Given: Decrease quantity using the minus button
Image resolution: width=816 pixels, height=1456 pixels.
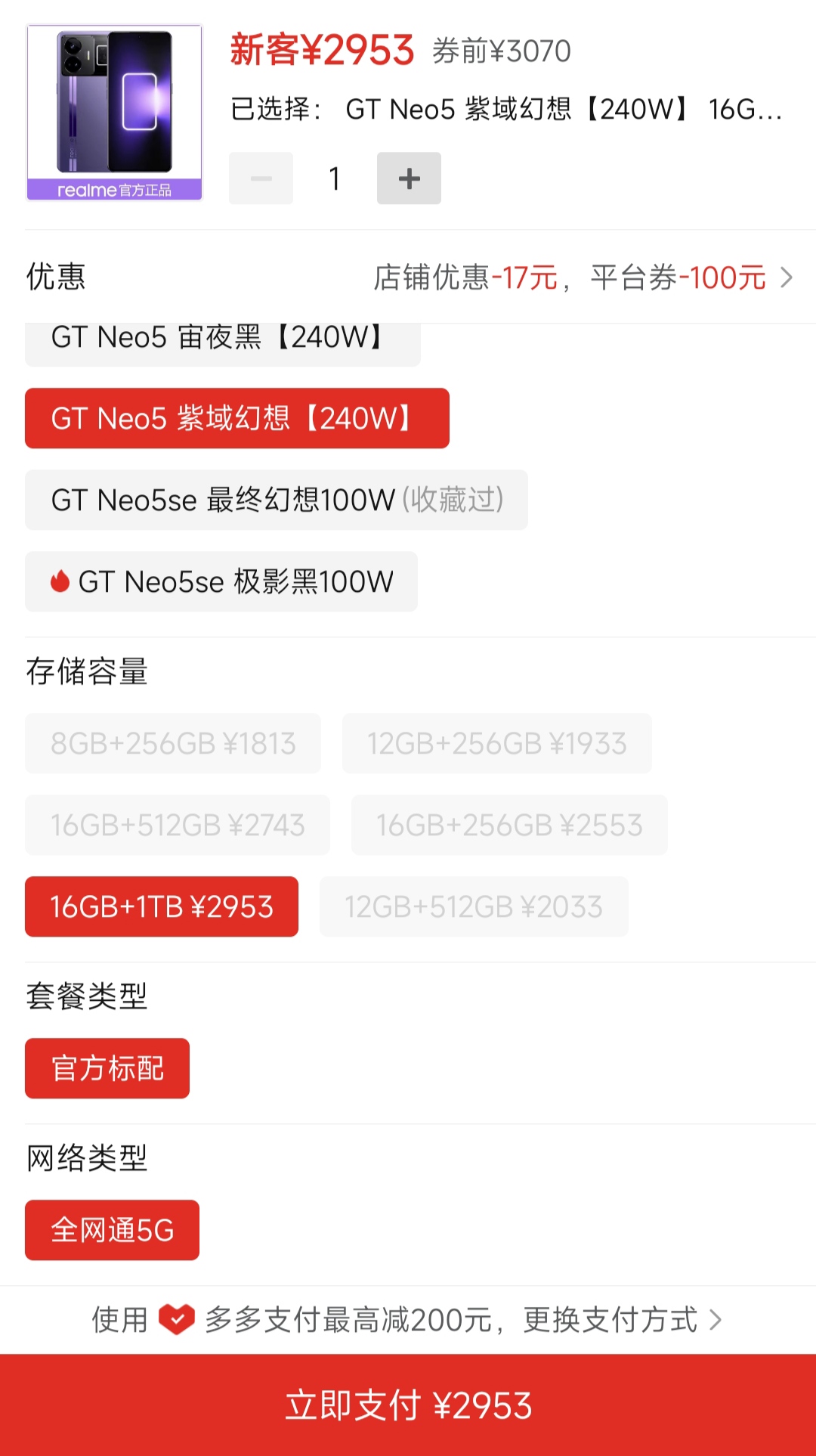Looking at the screenshot, I should 261,178.
